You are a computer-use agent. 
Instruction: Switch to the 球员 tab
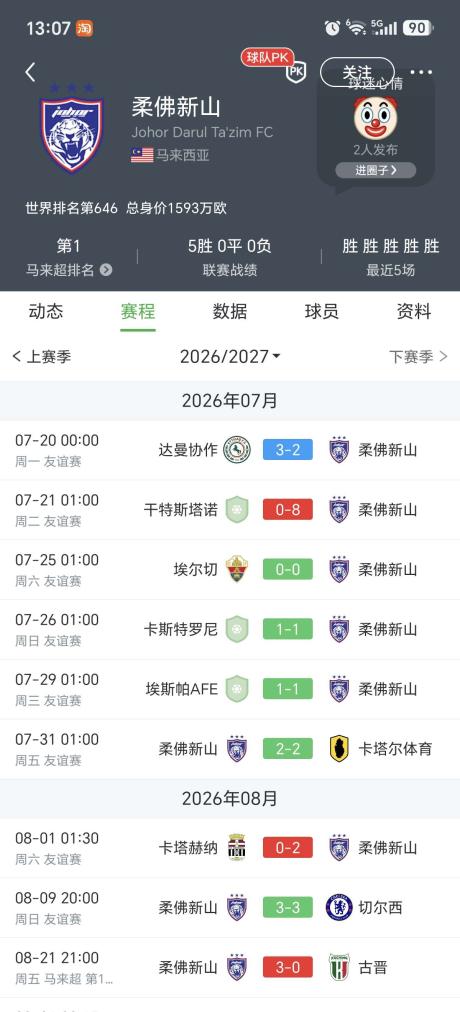[x=322, y=312]
